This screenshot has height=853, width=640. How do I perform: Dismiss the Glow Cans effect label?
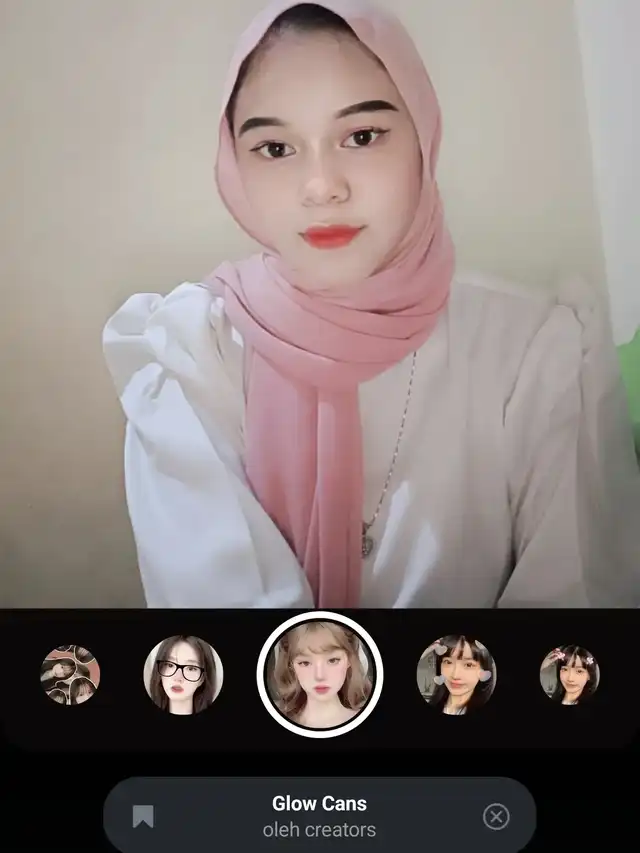496,817
